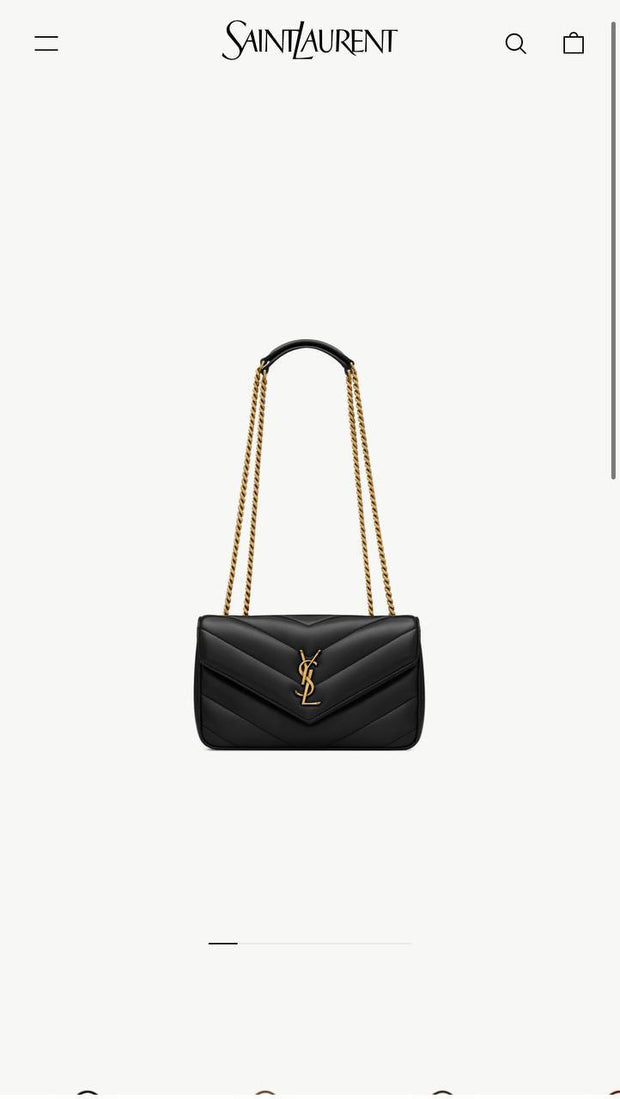Image resolution: width=620 pixels, height=1099 pixels.
Task: Open the search icon
Action: 515,43
